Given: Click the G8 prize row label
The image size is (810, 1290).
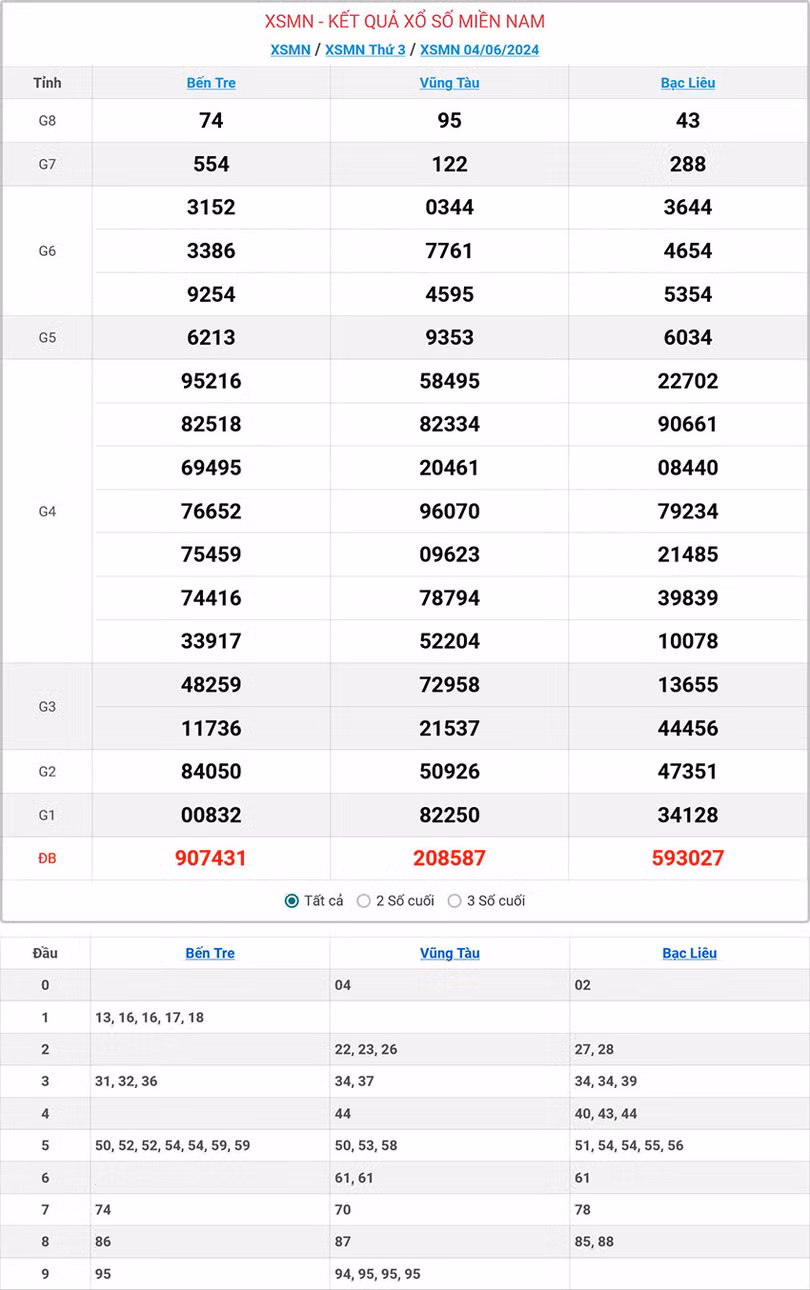Looking at the screenshot, I should pos(47,121).
